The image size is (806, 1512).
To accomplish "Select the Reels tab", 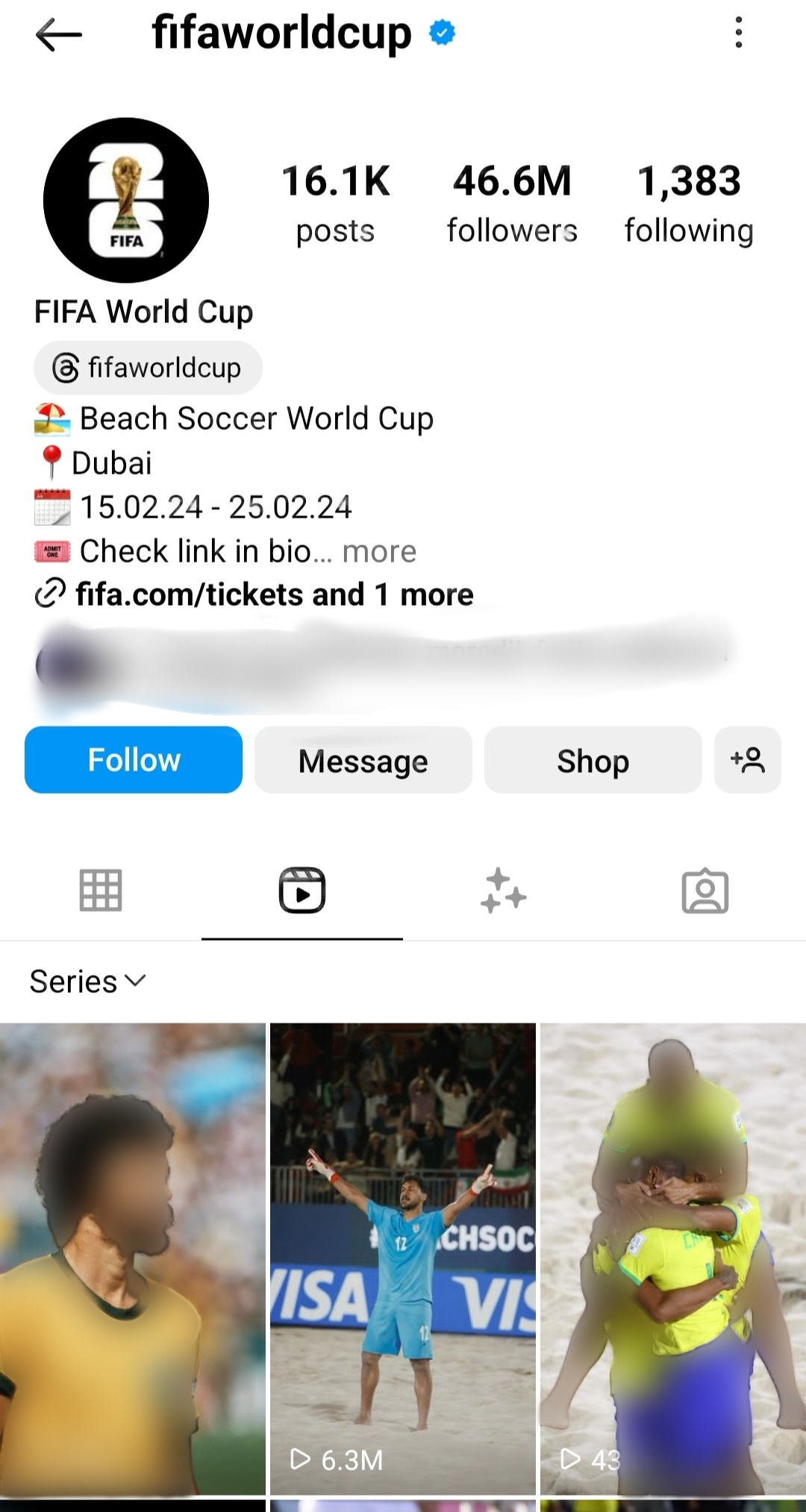I will coord(302,891).
